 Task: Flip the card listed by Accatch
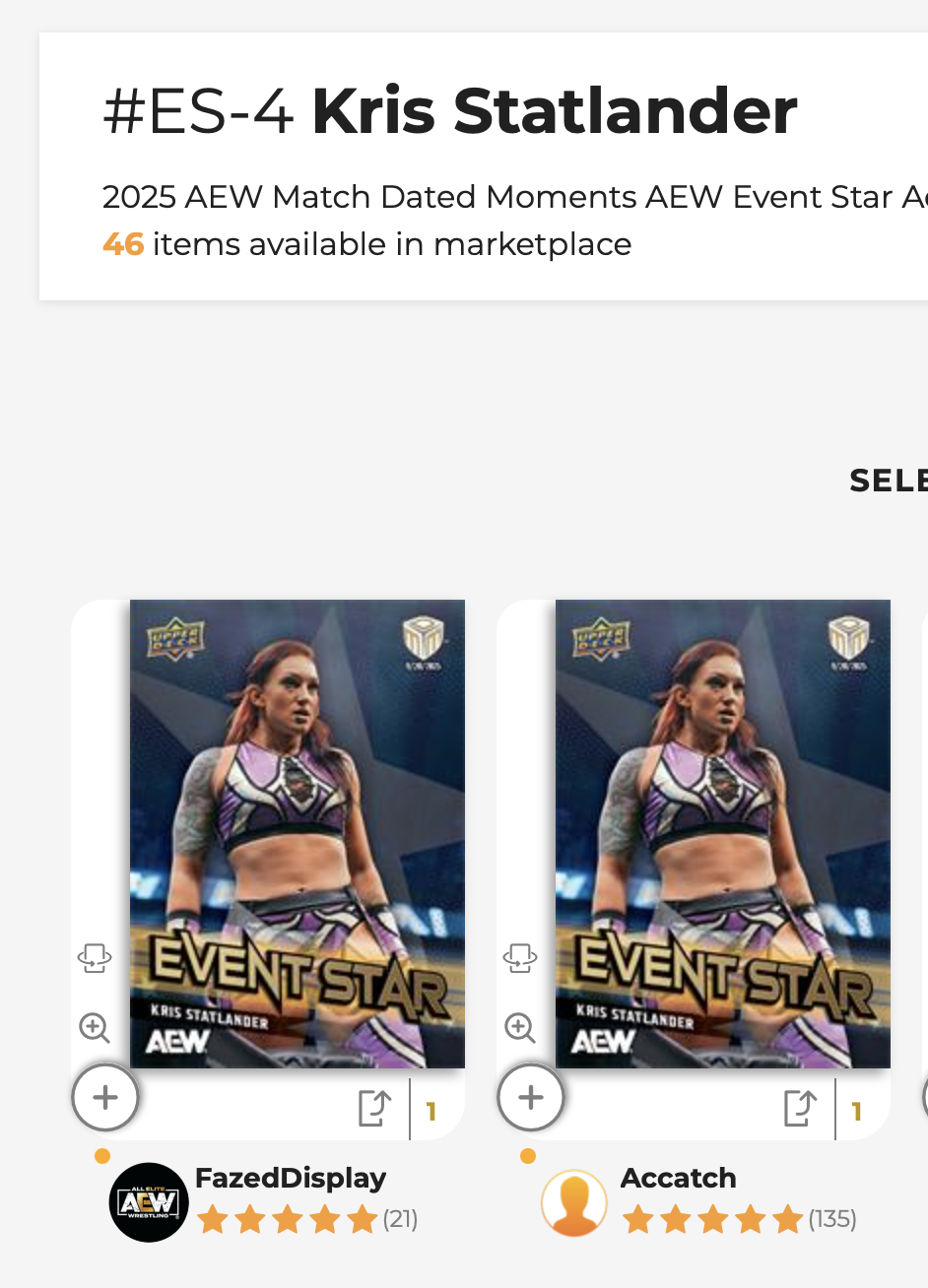click(x=520, y=957)
